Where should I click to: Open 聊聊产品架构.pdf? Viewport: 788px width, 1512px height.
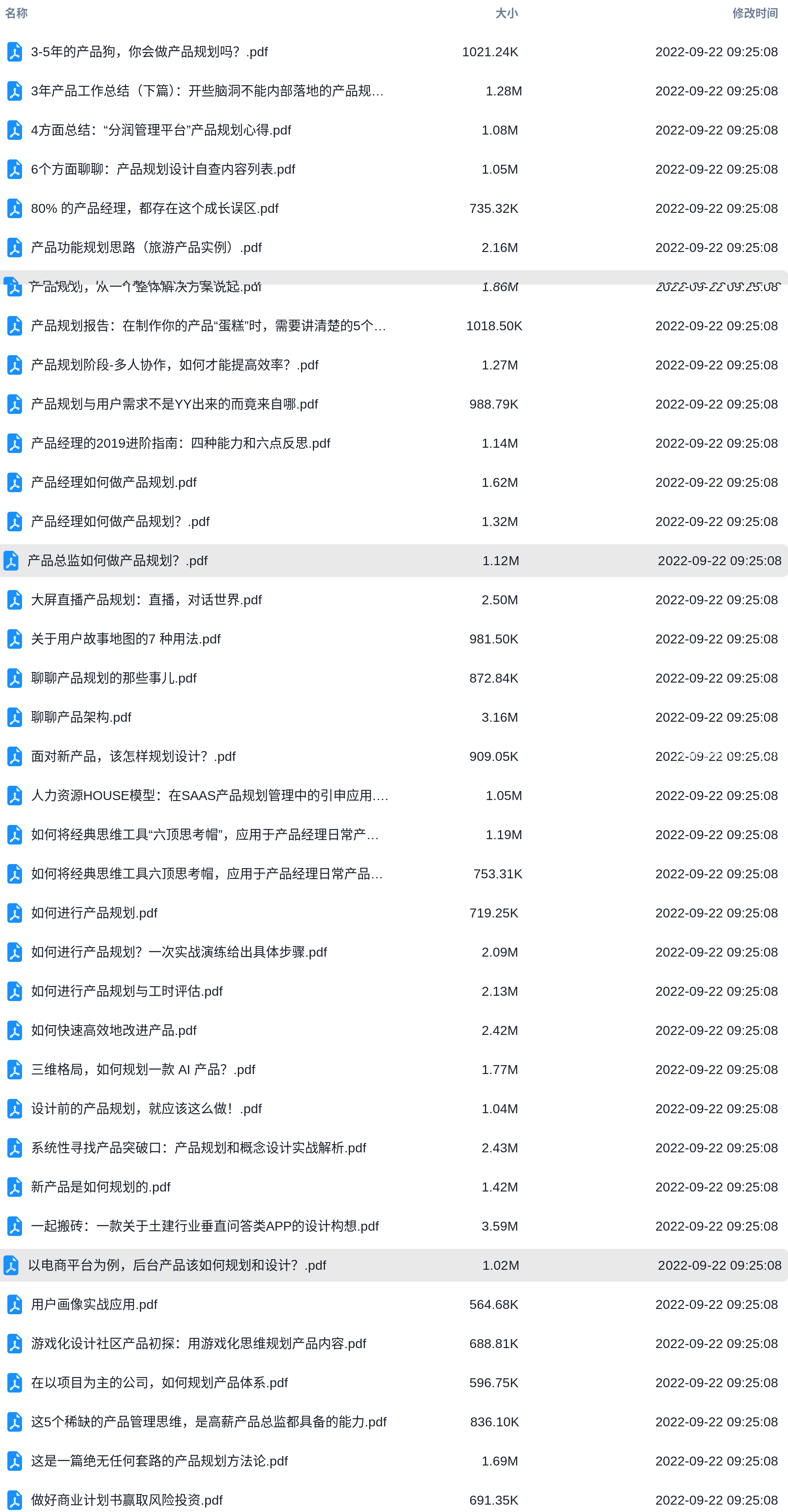tap(81, 717)
